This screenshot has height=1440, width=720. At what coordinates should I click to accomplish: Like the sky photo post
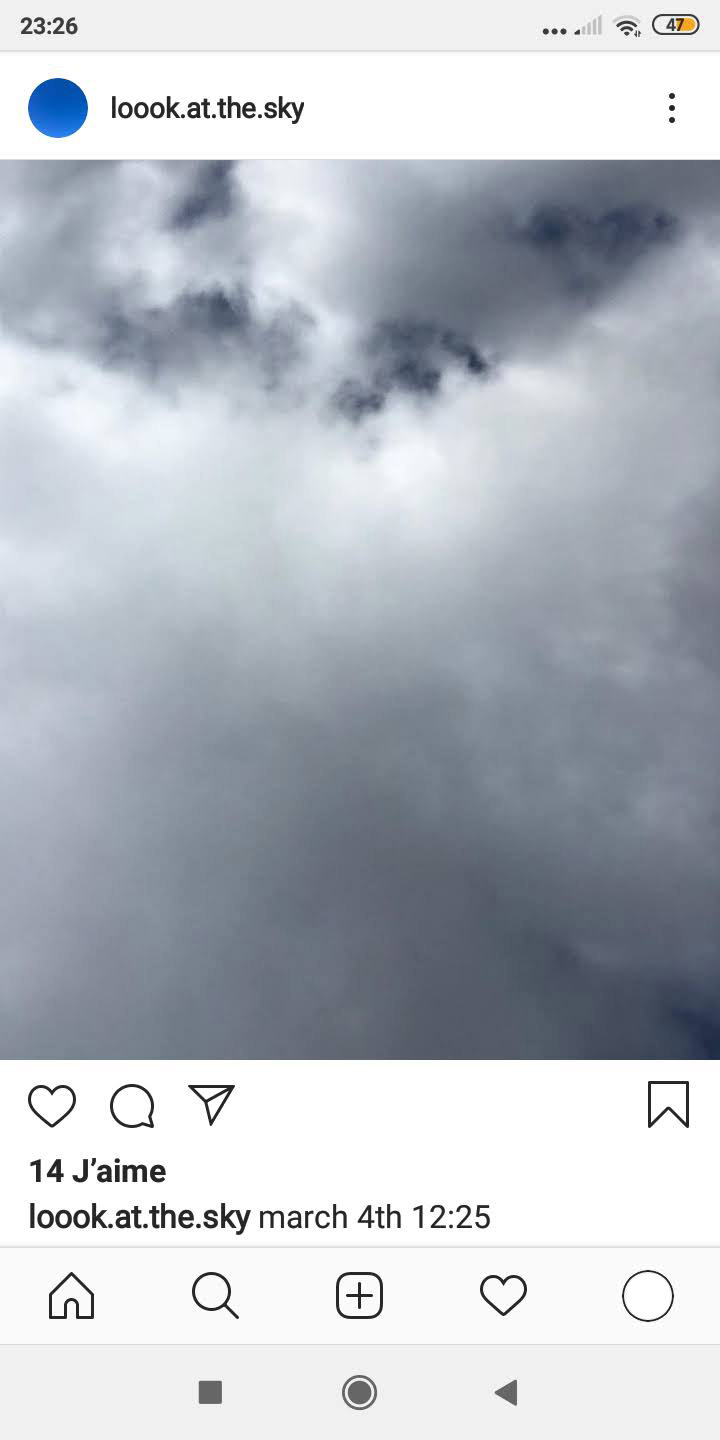pyautogui.click(x=52, y=1106)
